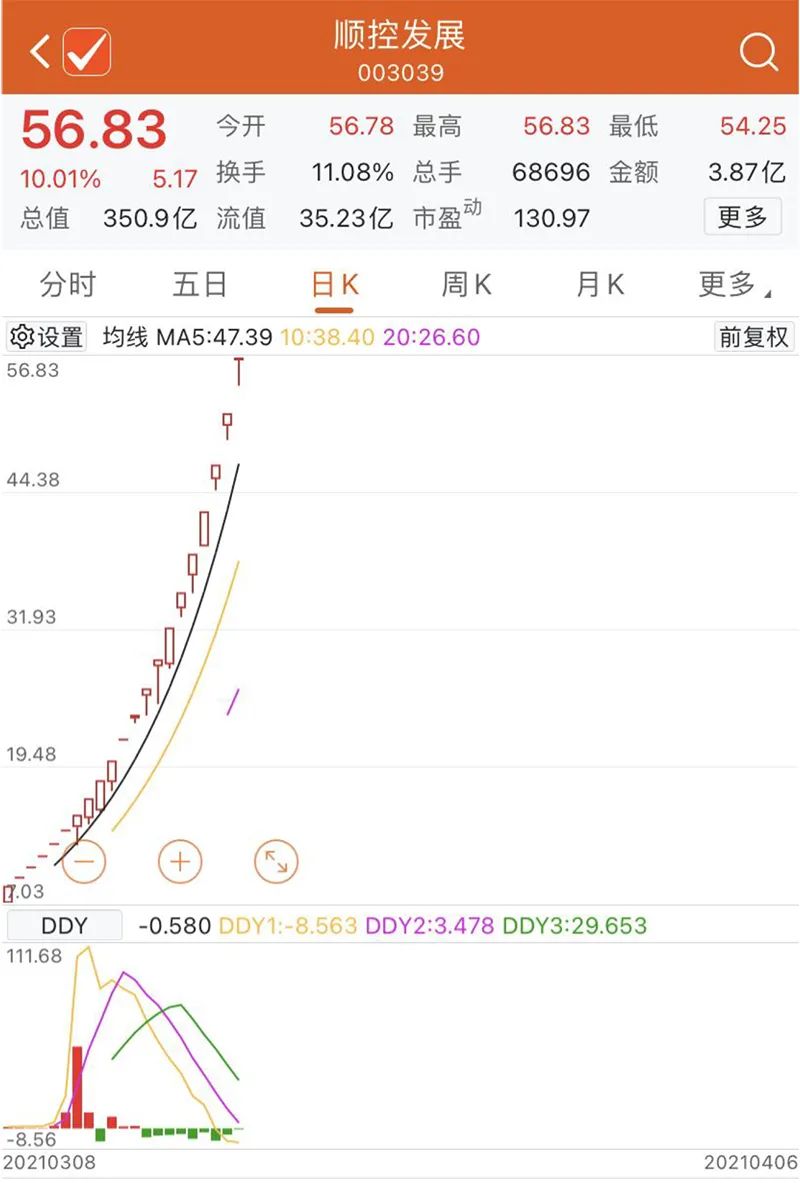Image resolution: width=800 pixels, height=1183 pixels.
Task: Open the search magnifier icon
Action: pyautogui.click(x=758, y=52)
